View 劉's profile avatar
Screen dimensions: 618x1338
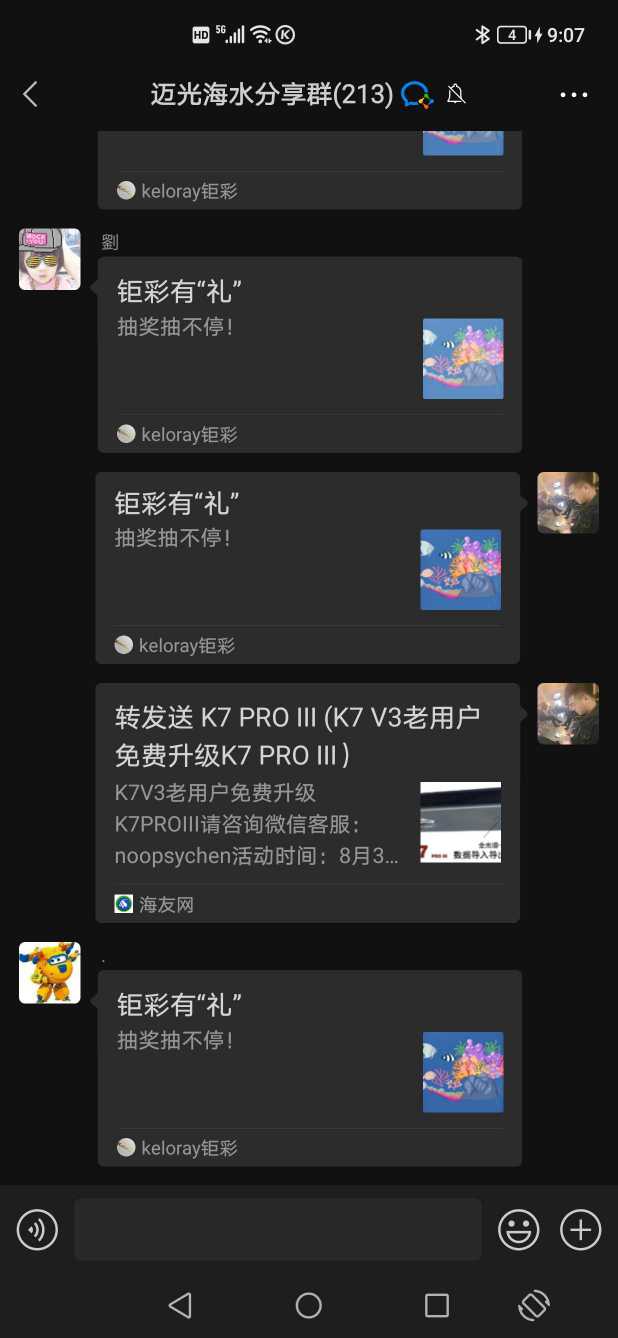[x=50, y=259]
